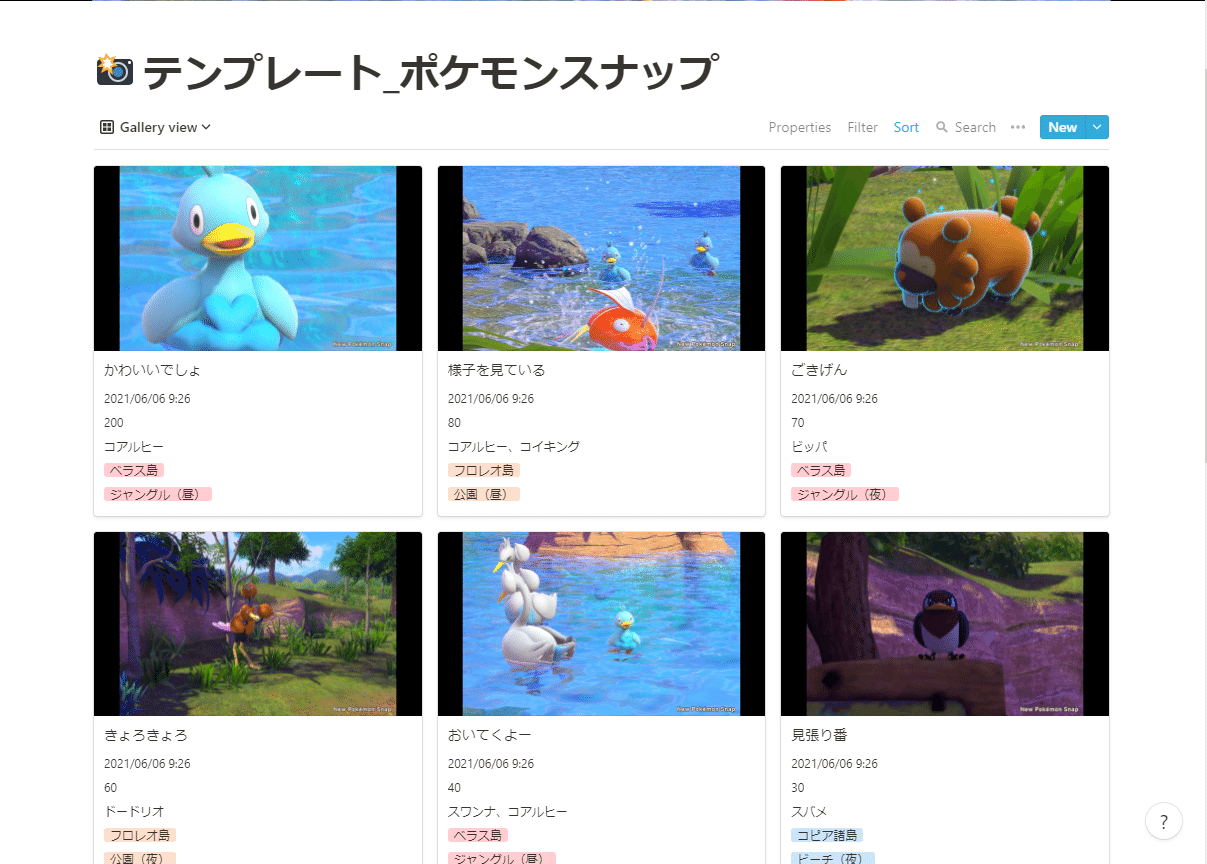Image resolution: width=1207 pixels, height=864 pixels.
Task: Create a New gallery entry
Action: (x=1062, y=127)
